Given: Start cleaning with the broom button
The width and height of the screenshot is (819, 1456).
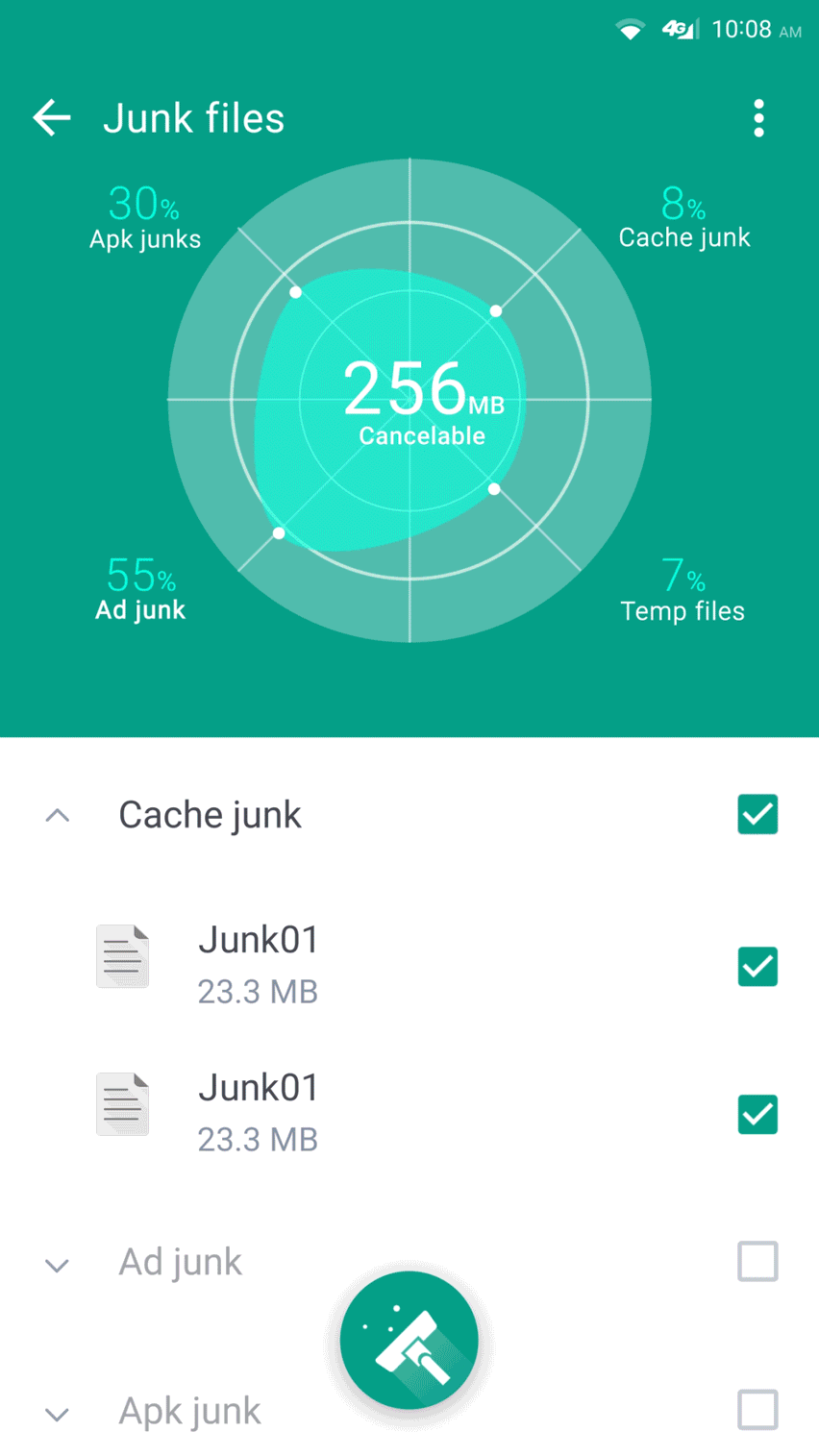Looking at the screenshot, I should [409, 1340].
